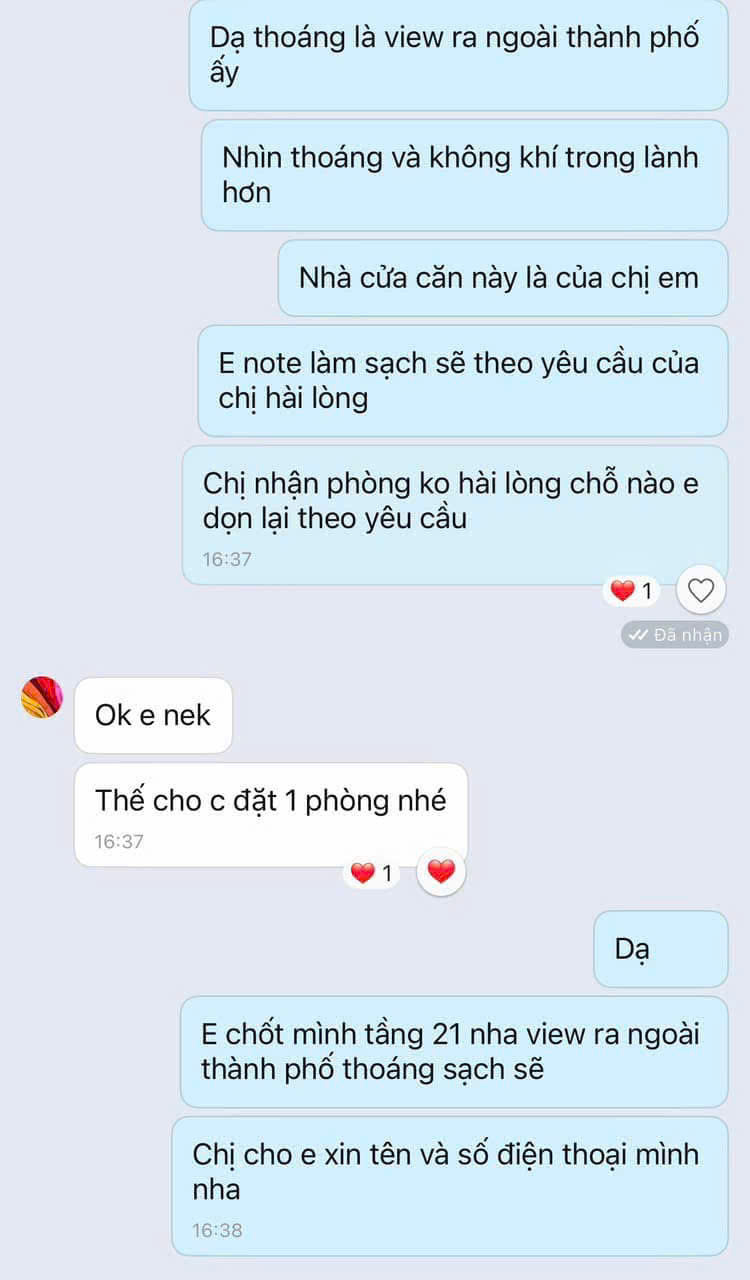This screenshot has height=1280, width=750.
Task: Tap the red heart next to "Thế cho c đặt 1 phòng nhé"
Action: 440,872
